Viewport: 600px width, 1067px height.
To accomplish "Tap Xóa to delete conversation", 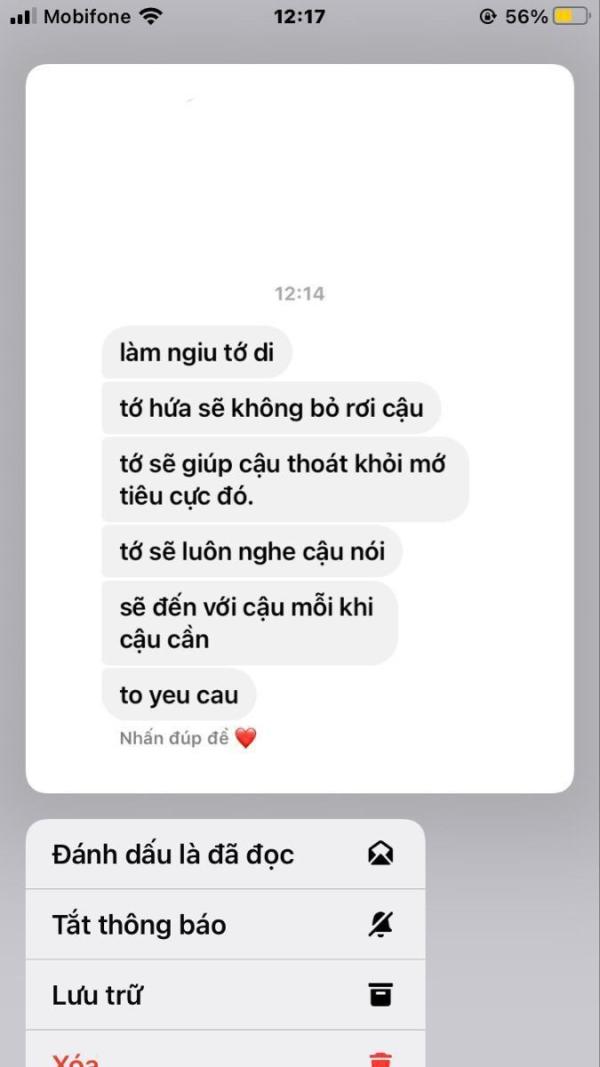I will tap(224, 1054).
